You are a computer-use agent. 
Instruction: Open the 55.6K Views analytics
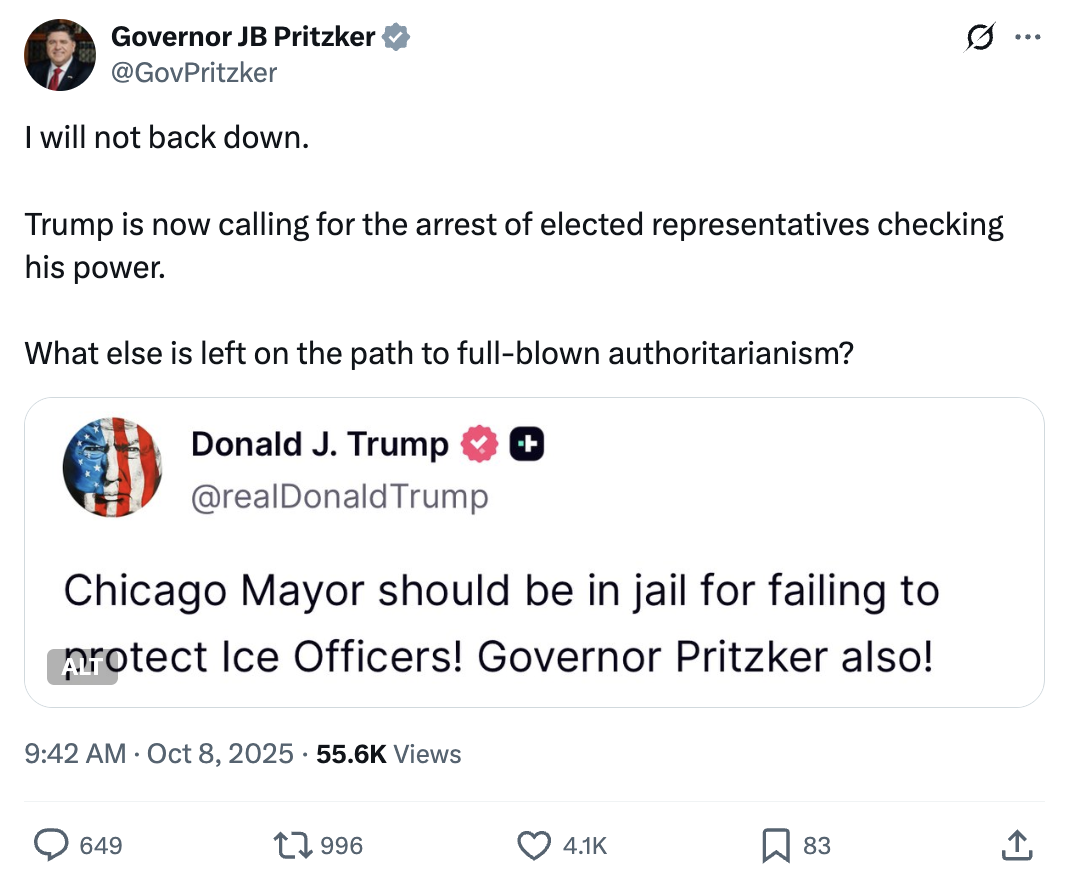click(388, 754)
